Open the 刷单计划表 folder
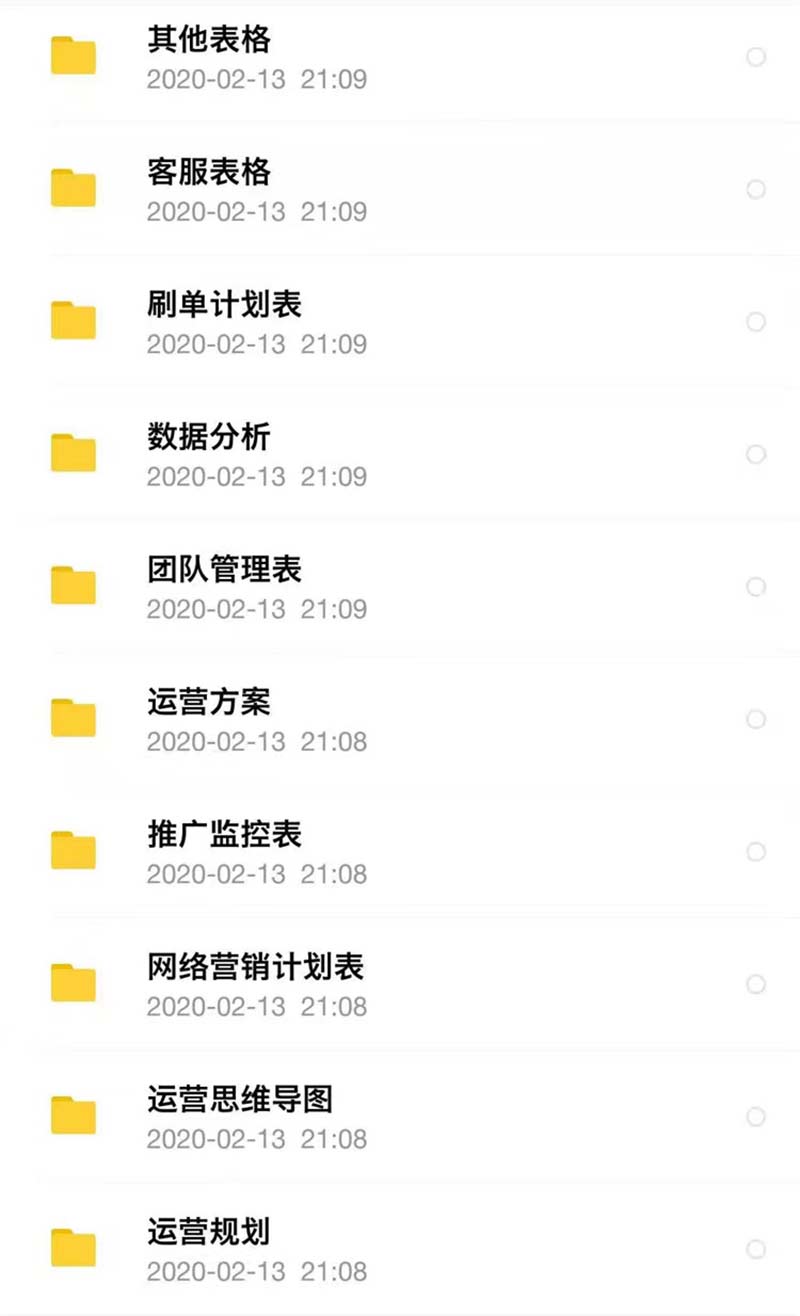This screenshot has height=1316, width=800. pos(224,305)
